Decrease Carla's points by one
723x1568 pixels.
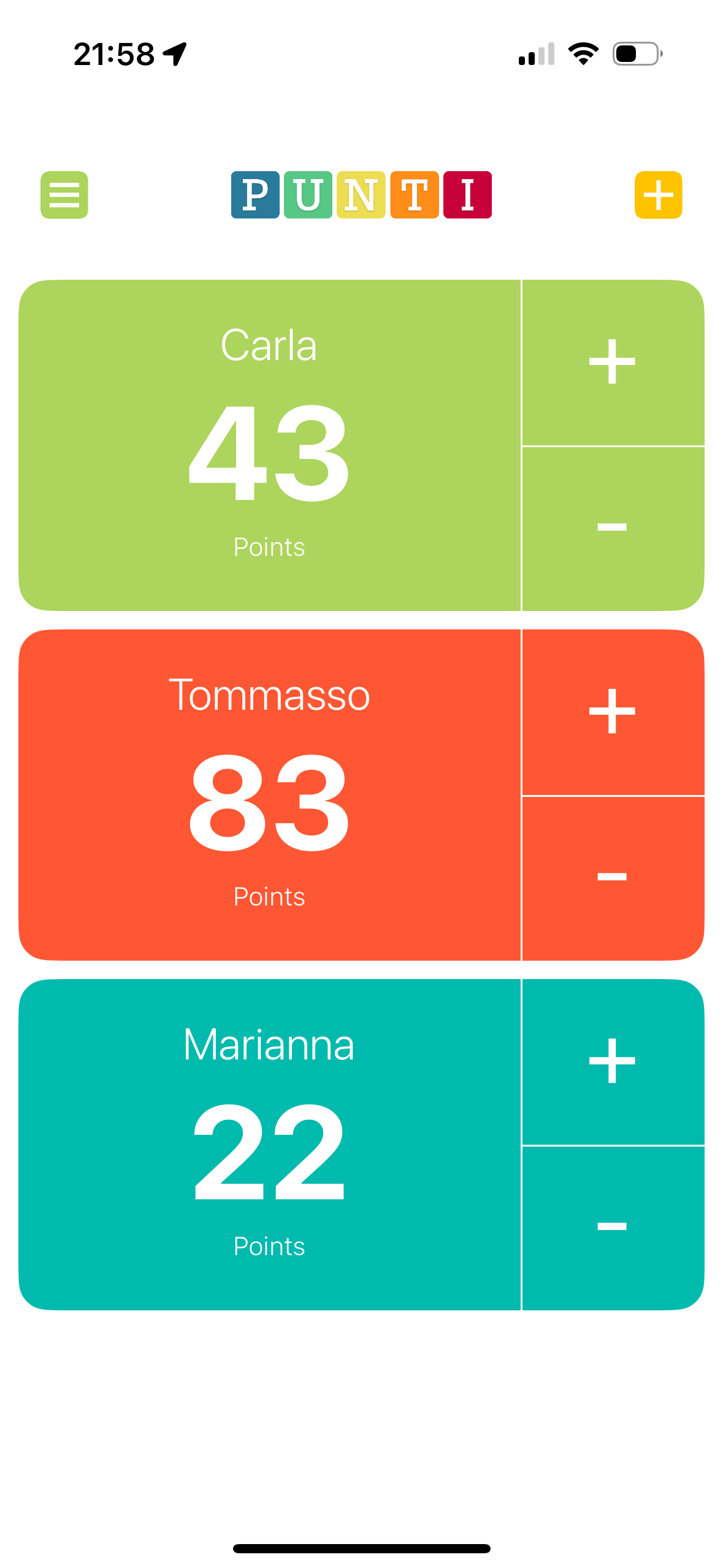[612, 528]
